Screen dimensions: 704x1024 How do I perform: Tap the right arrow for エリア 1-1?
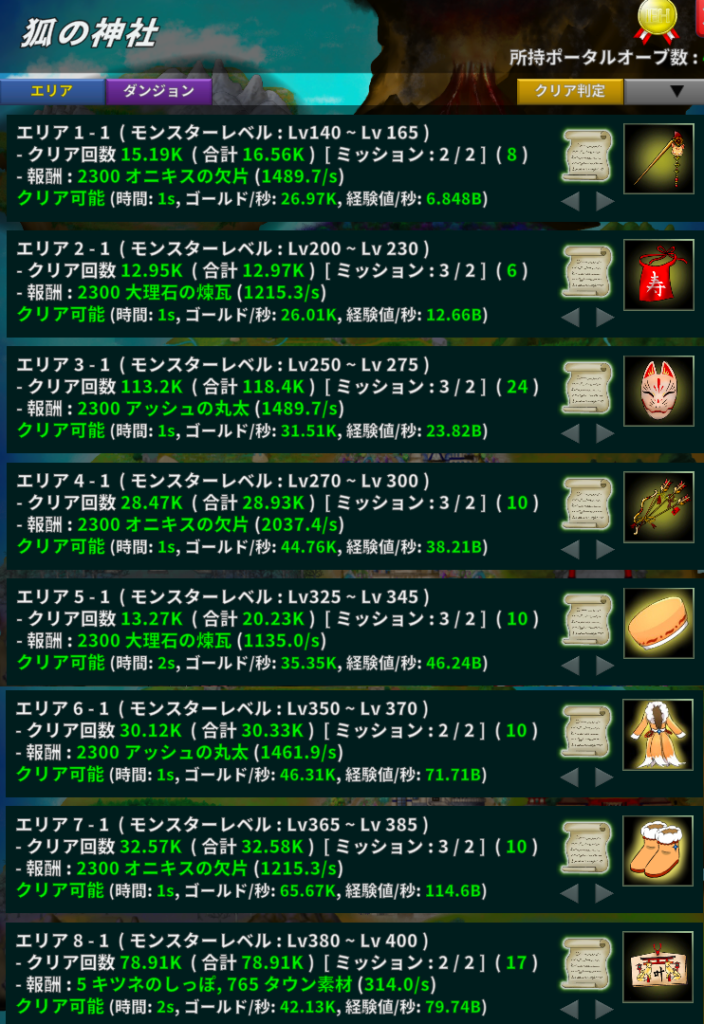(604, 201)
